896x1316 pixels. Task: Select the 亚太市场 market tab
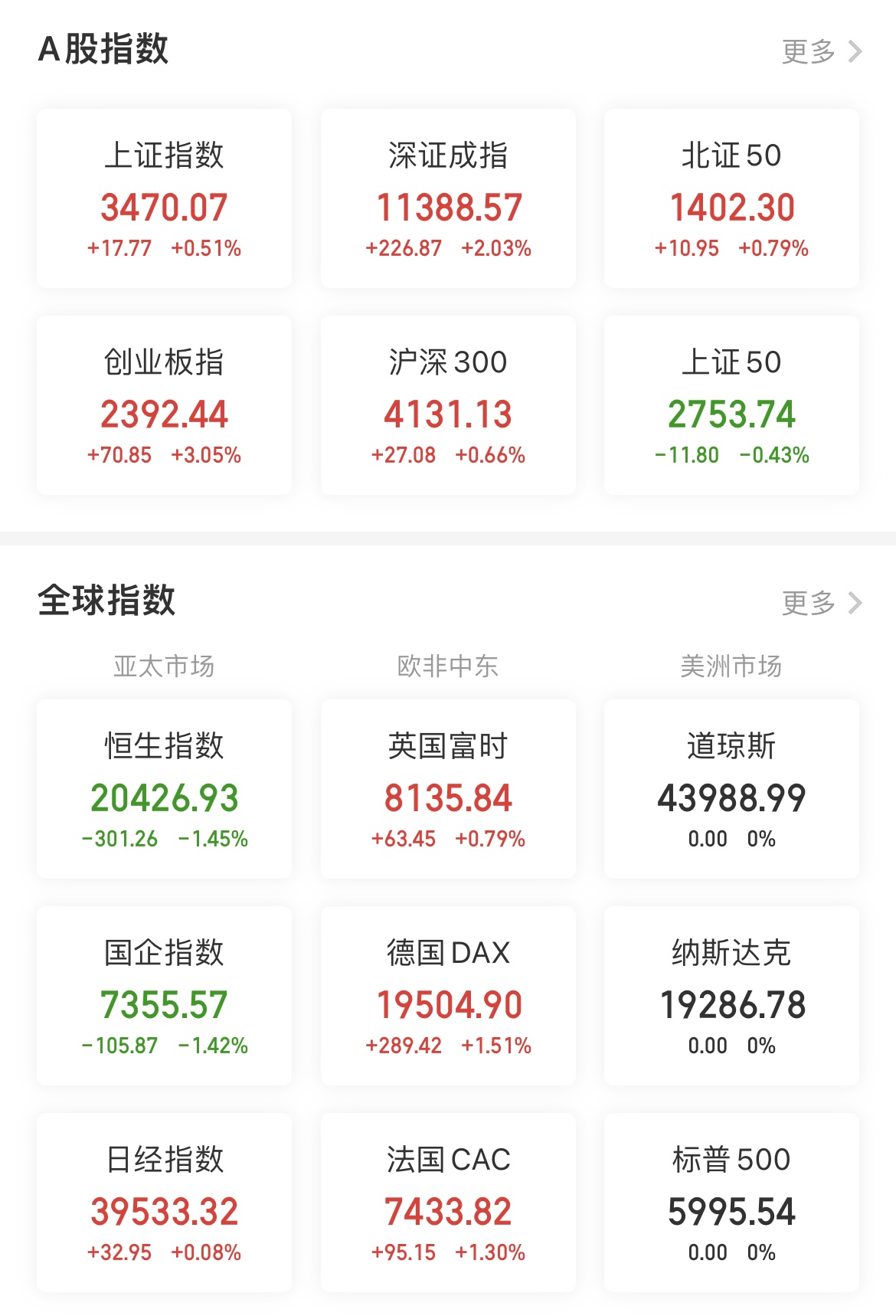pos(163,666)
